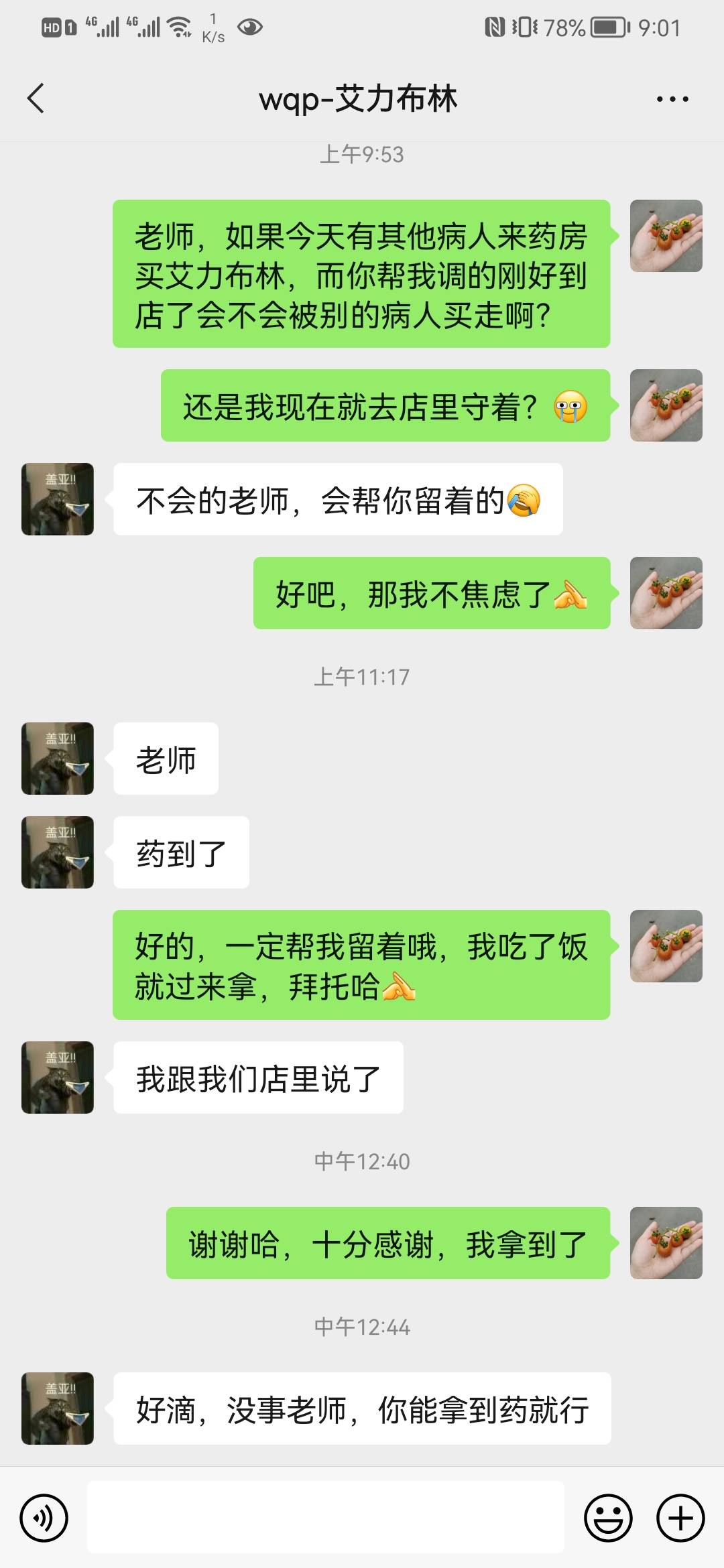Tap the eye comfort icon in status bar

click(250, 28)
